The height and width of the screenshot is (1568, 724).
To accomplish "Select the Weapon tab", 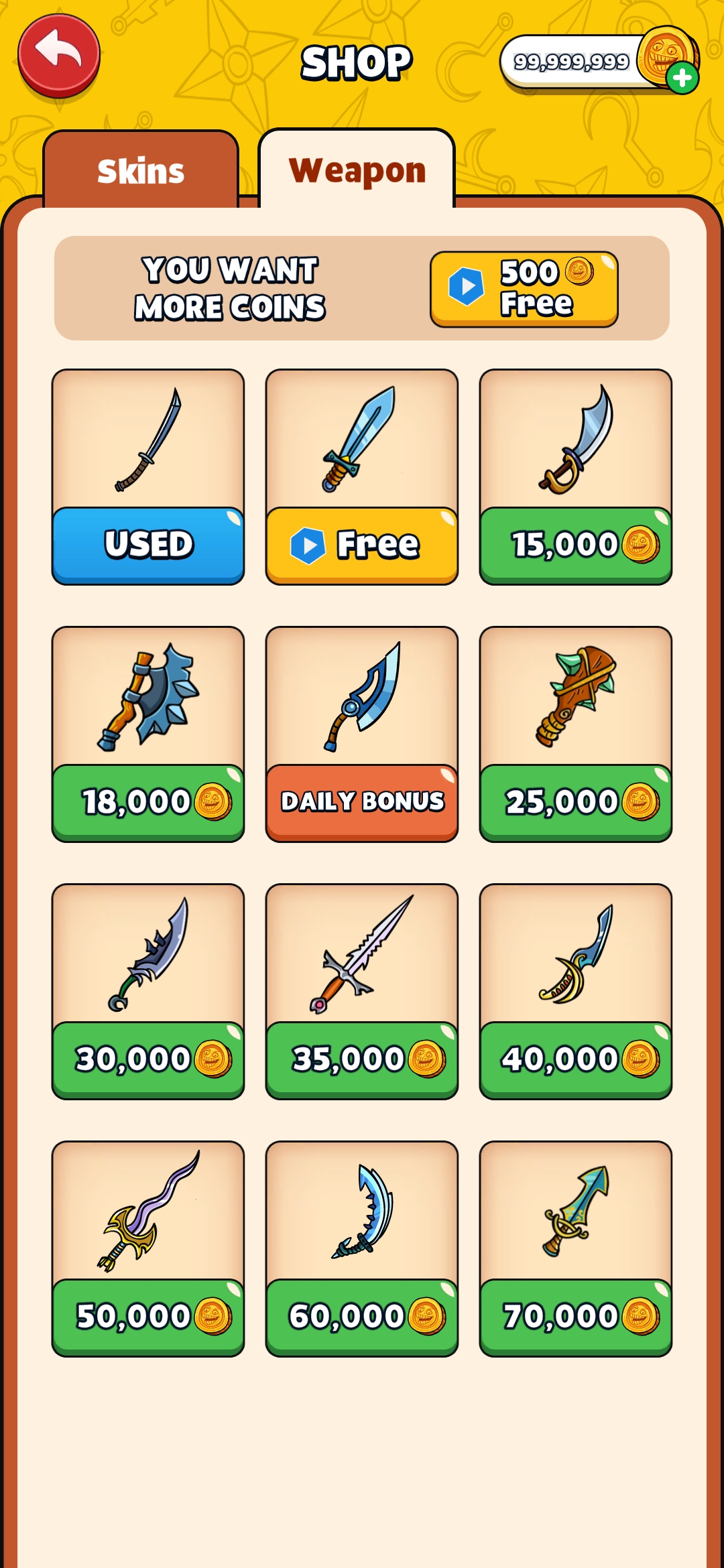I will [x=357, y=171].
